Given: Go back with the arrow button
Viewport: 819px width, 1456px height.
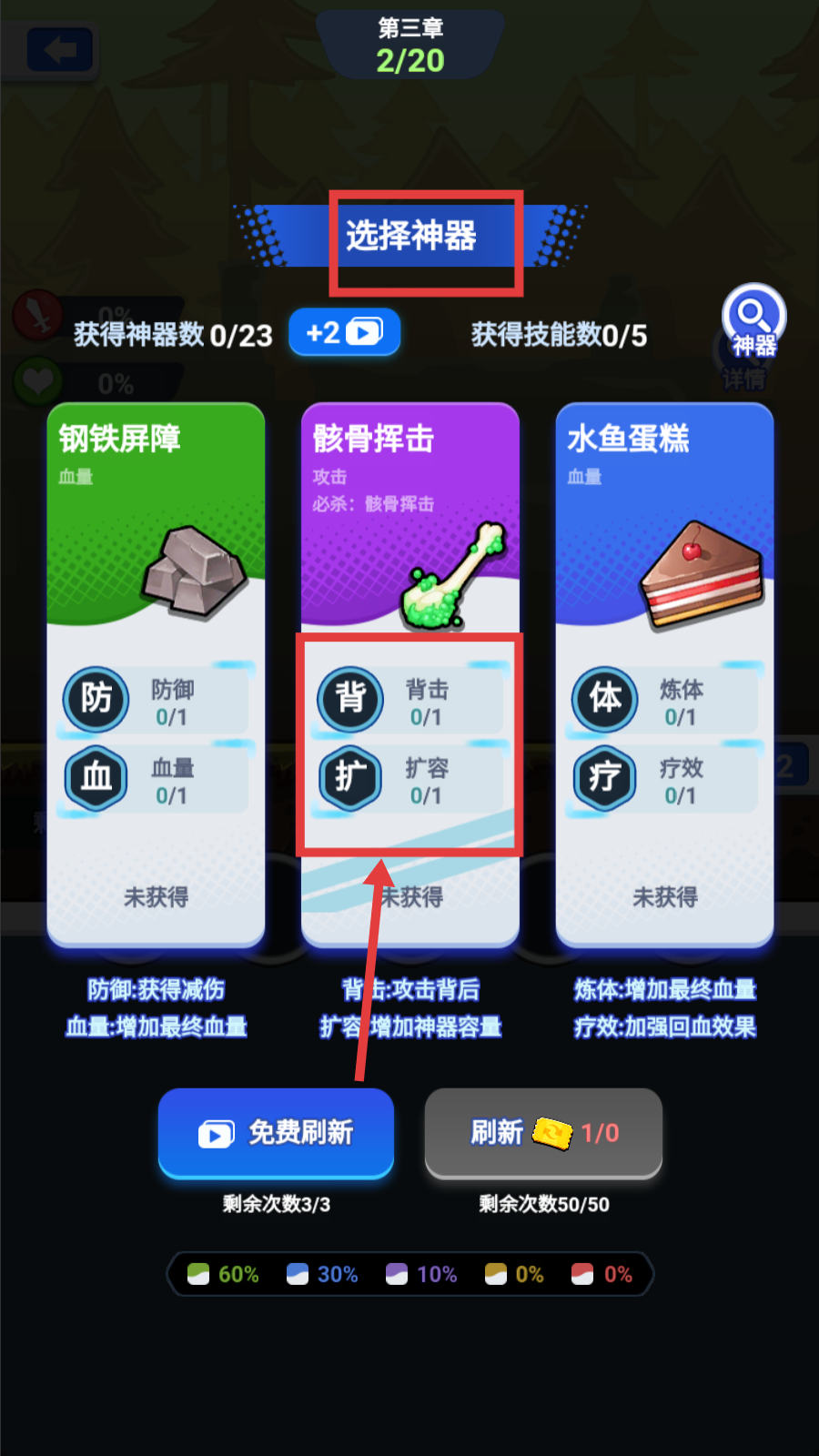Looking at the screenshot, I should [x=60, y=50].
